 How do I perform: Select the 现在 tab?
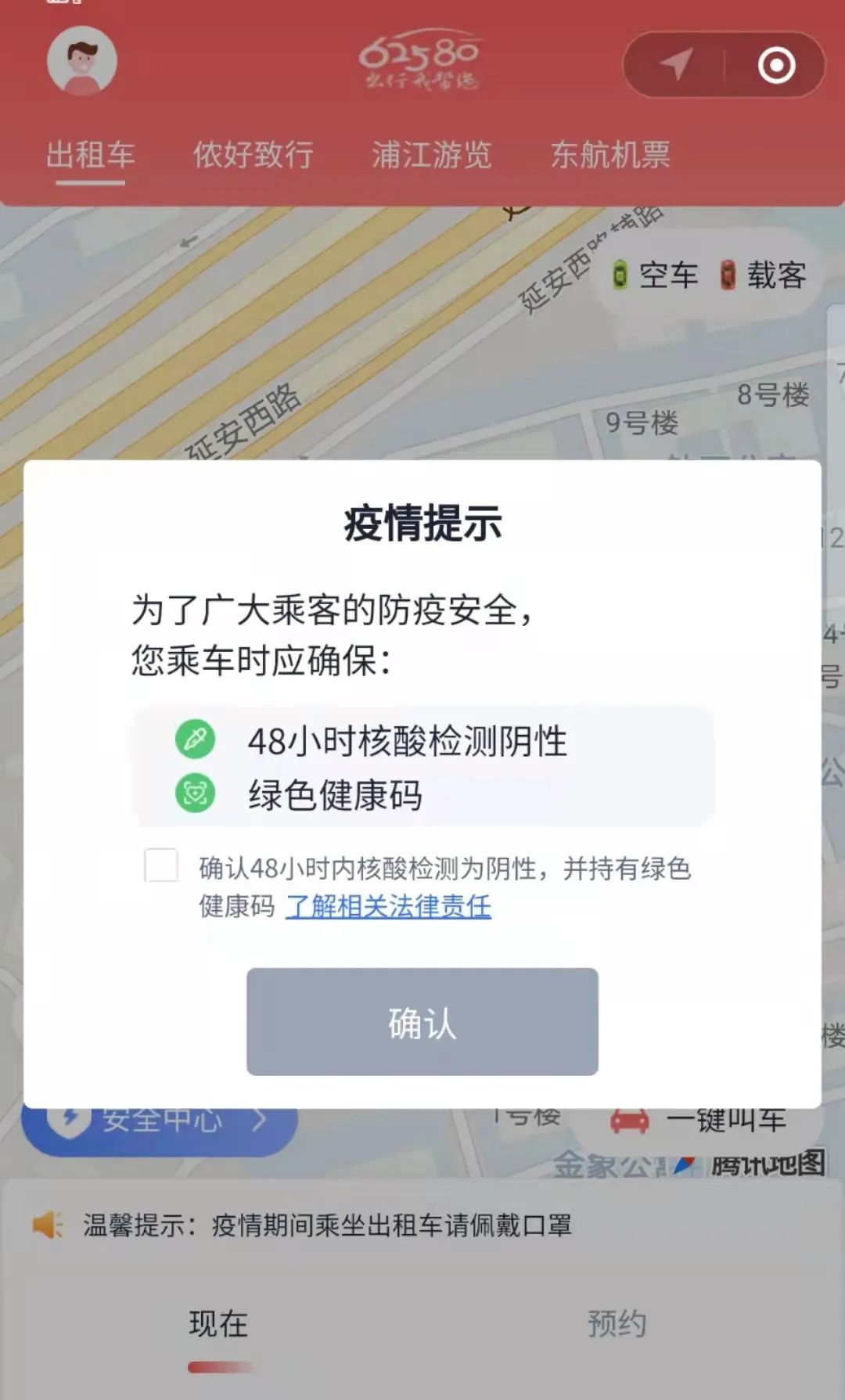coord(219,1324)
